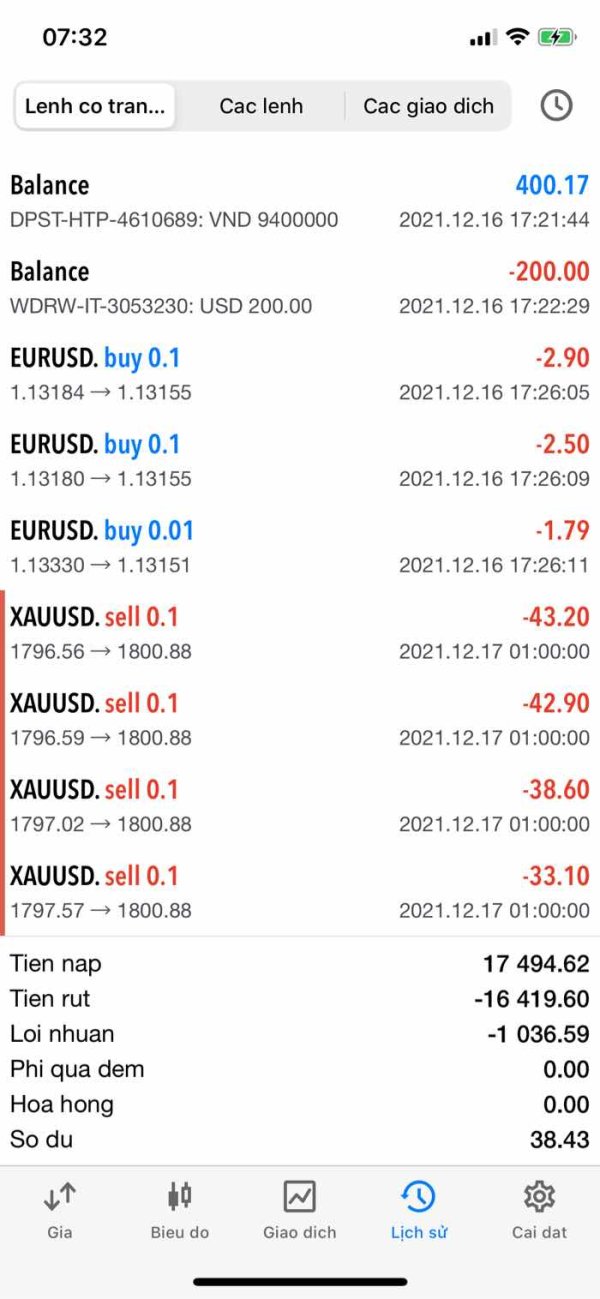
Task: Open the EURUSD buy 0.01 trade
Action: click(300, 546)
